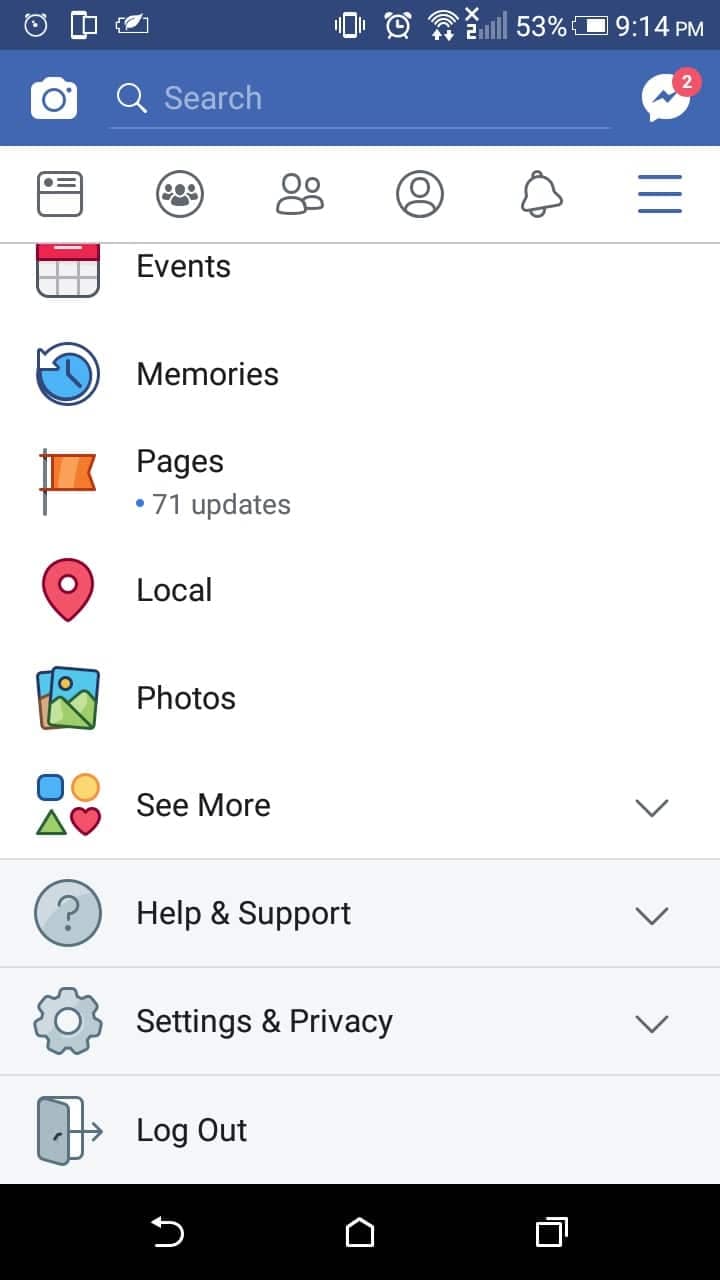This screenshot has height=1280, width=720.
Task: Open the camera icon
Action: [x=54, y=99]
